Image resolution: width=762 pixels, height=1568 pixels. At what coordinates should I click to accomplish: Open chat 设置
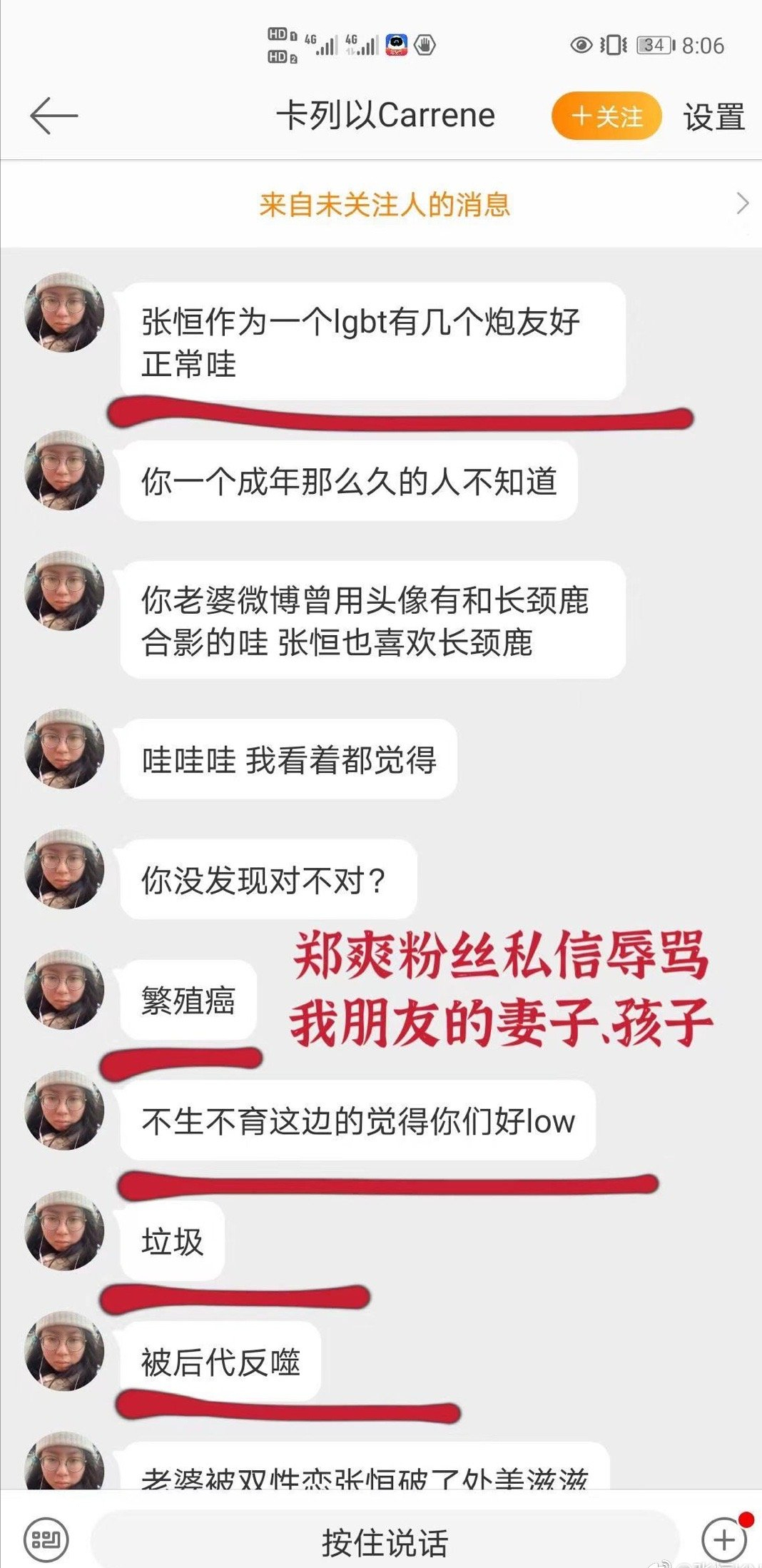713,117
